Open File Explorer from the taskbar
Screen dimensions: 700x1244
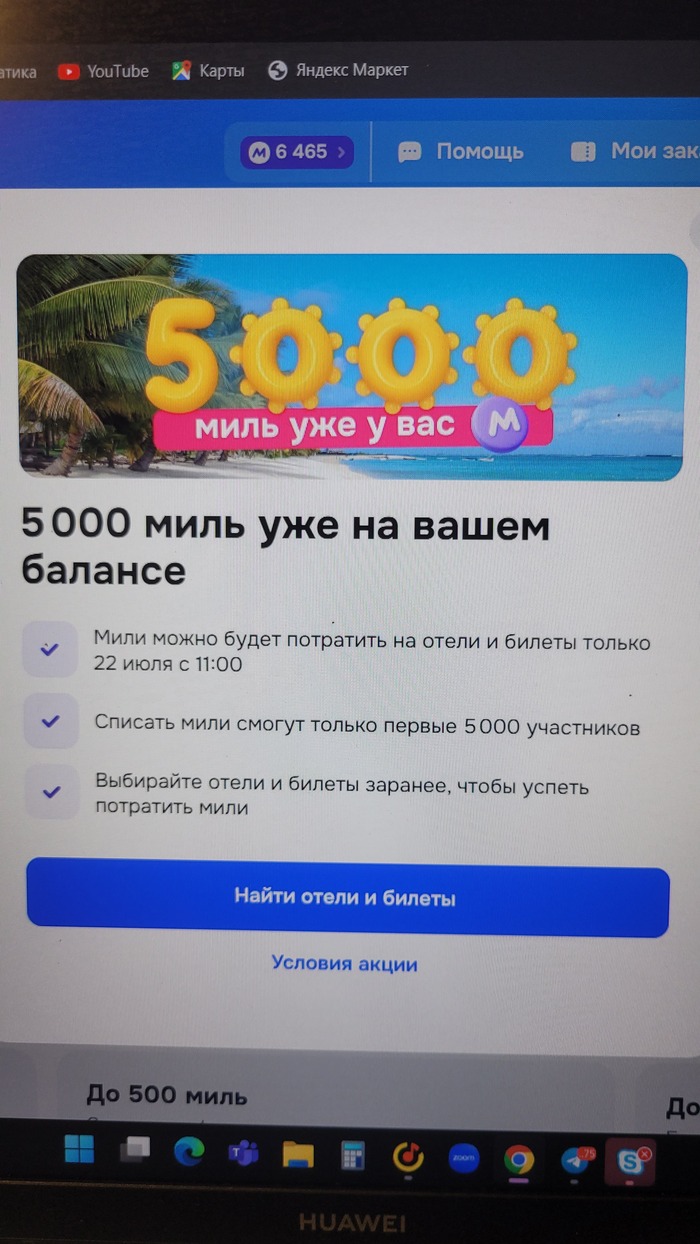[x=298, y=1156]
